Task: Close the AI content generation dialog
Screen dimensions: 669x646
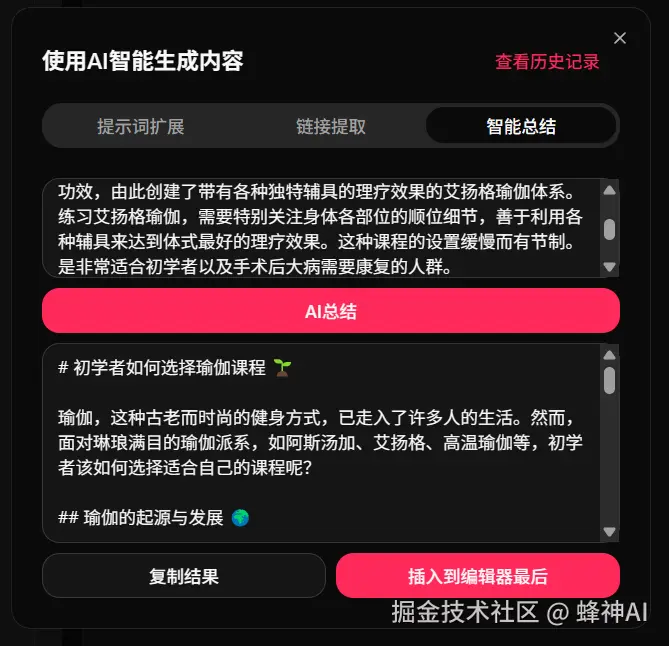Action: click(x=620, y=38)
